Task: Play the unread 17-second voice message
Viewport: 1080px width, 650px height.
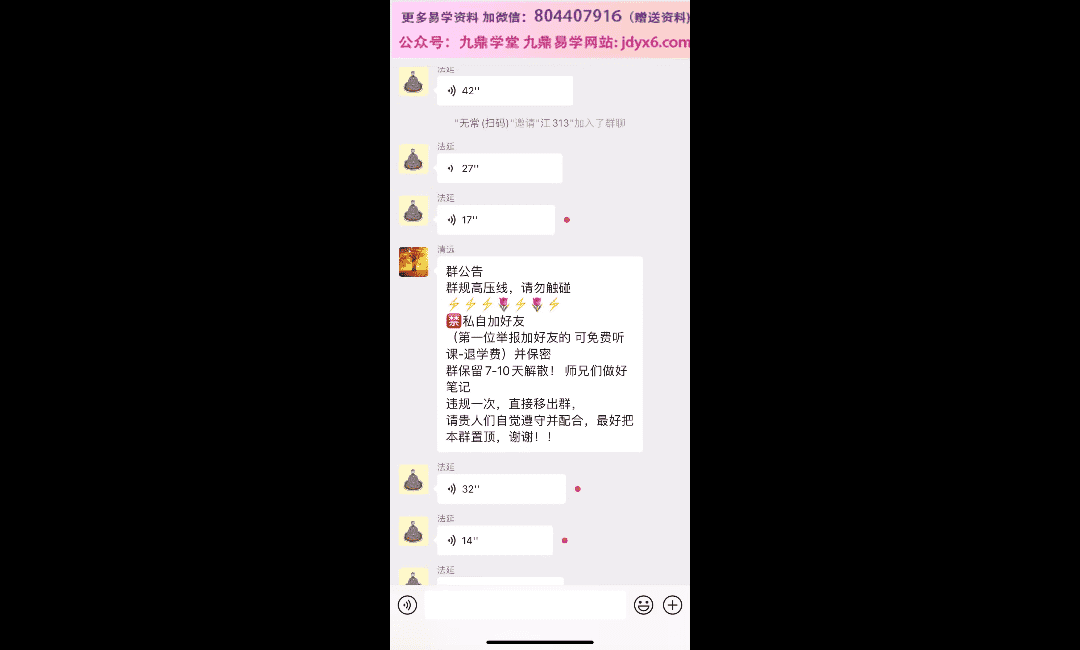Action: click(495, 220)
